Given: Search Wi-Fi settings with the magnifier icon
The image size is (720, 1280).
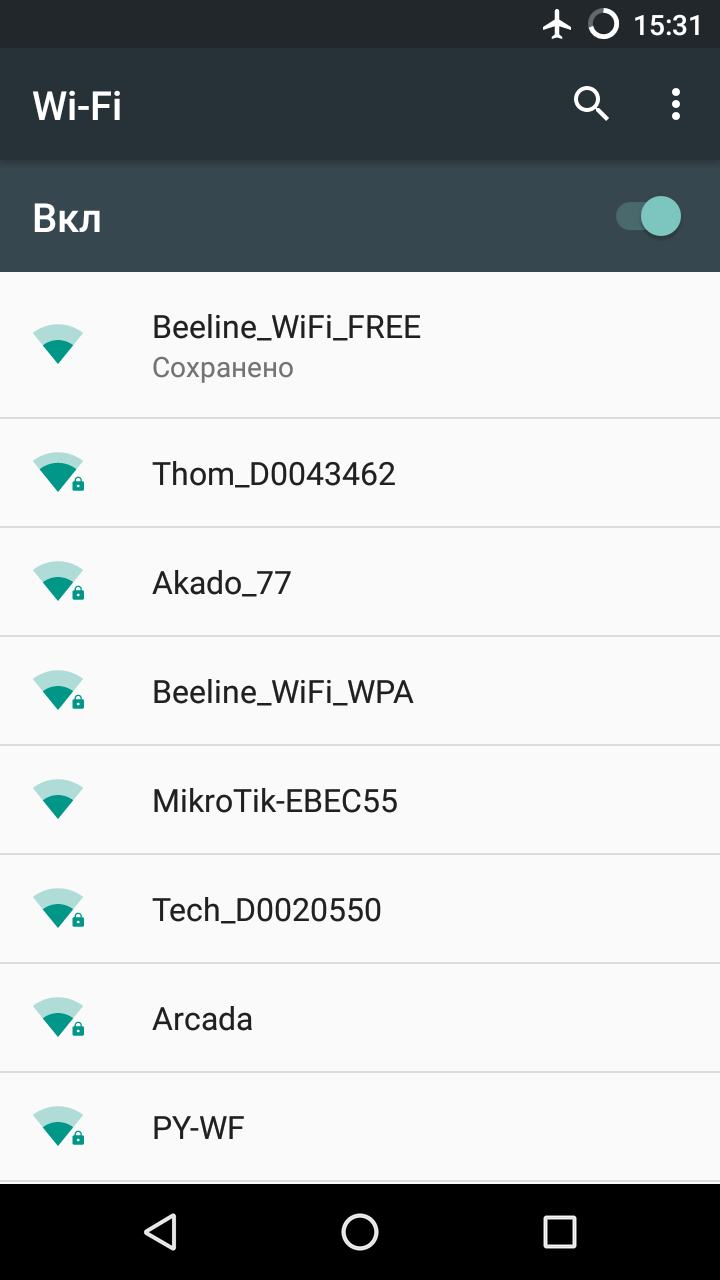Looking at the screenshot, I should coord(591,104).
